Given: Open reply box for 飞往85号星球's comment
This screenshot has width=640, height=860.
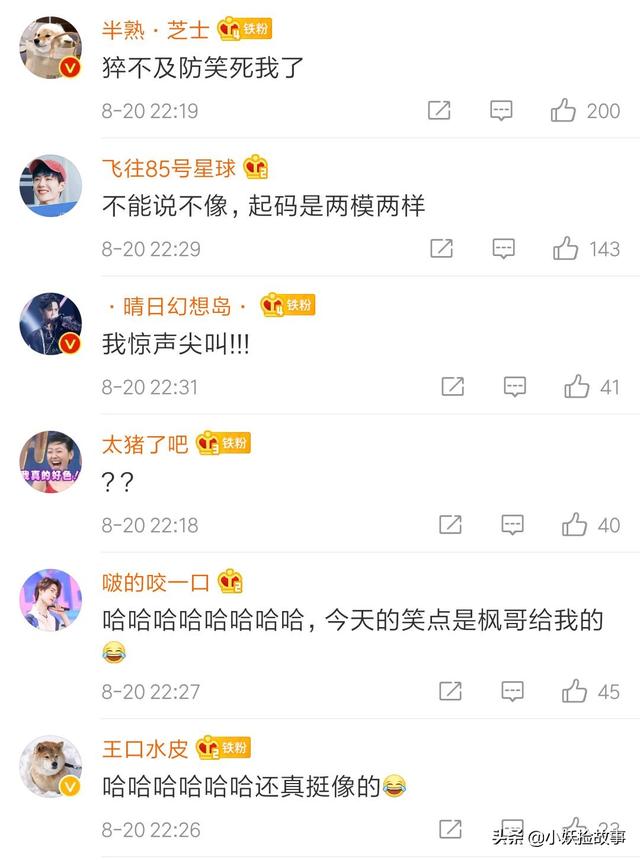Looking at the screenshot, I should tap(504, 248).
